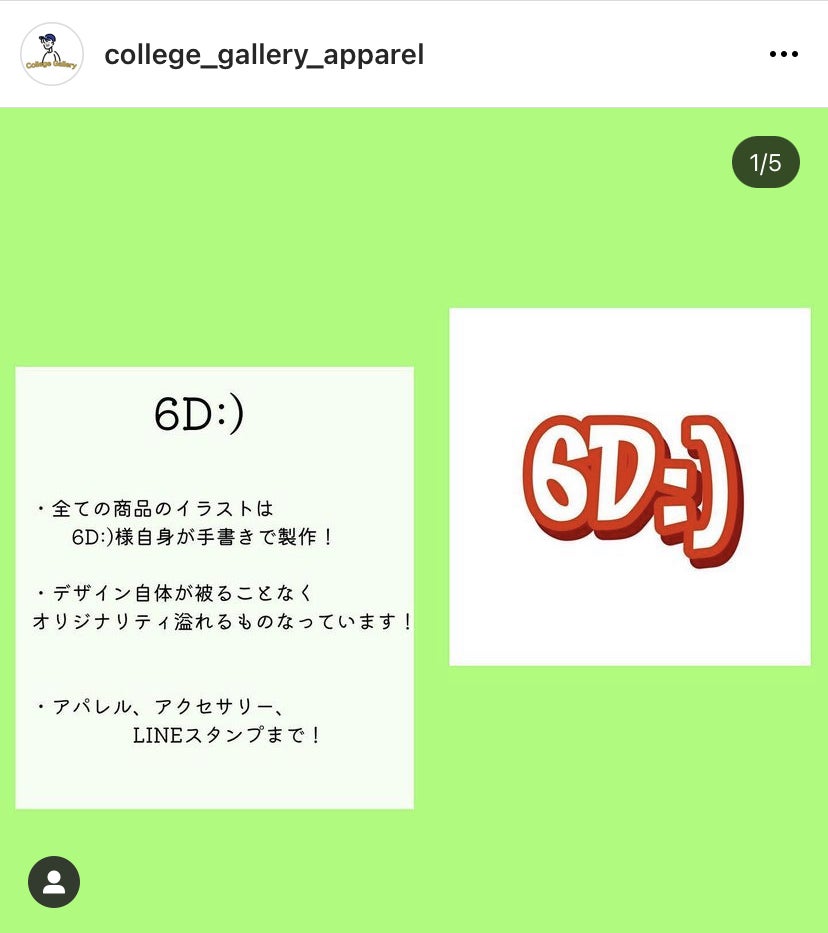Open the college_gallery_apparel username link
This screenshot has height=933, width=828.
[x=264, y=55]
